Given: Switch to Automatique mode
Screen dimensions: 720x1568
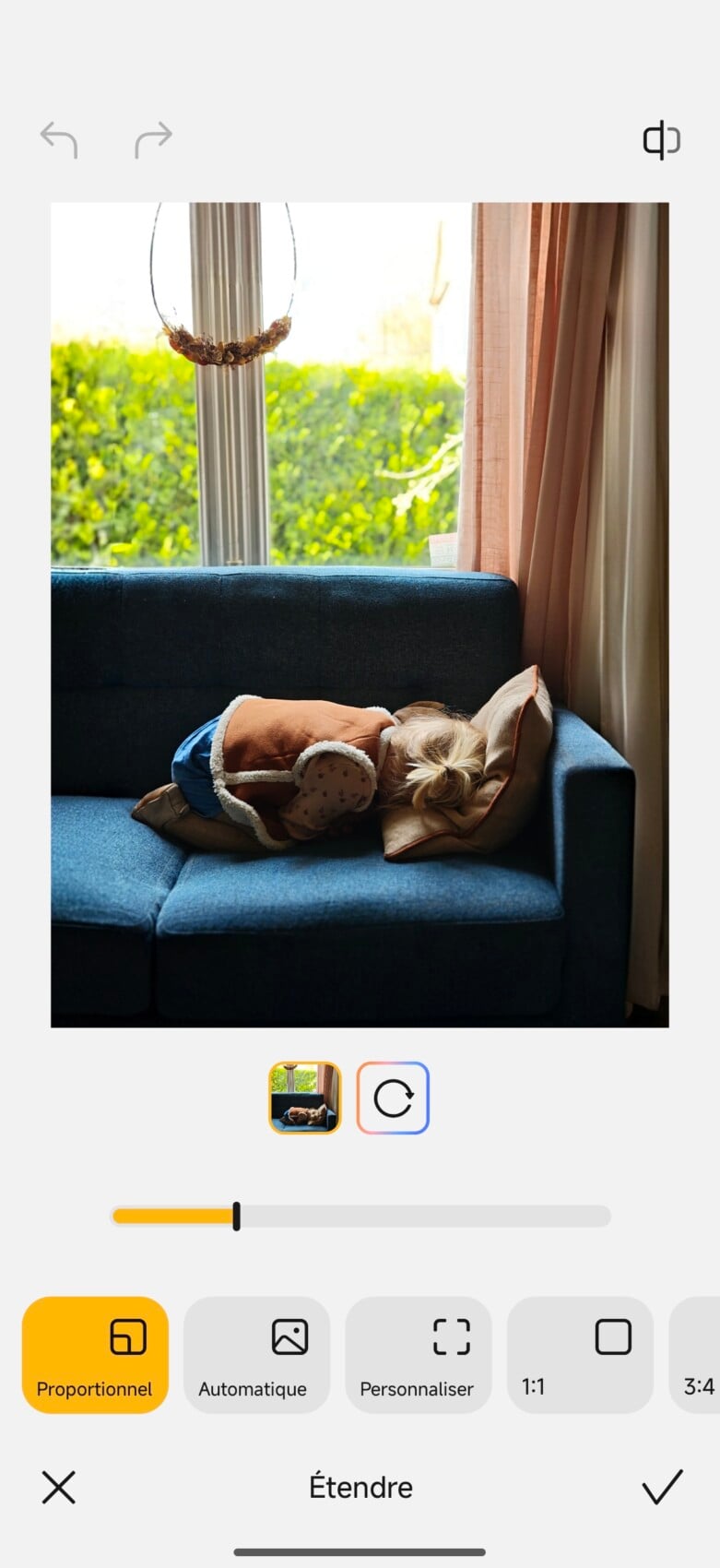Looking at the screenshot, I should tap(256, 1354).
